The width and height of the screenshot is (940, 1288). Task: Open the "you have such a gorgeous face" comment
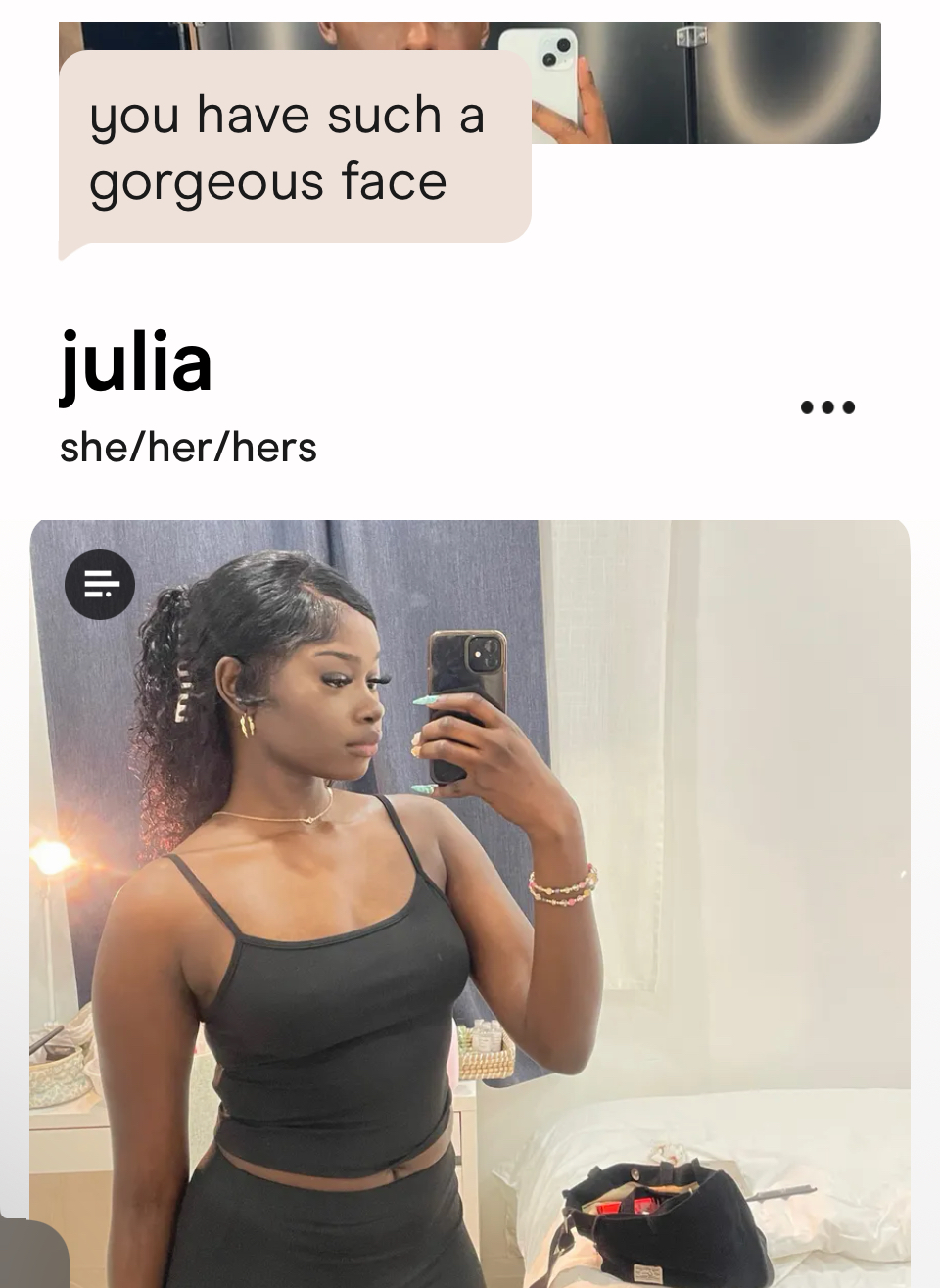[x=294, y=147]
